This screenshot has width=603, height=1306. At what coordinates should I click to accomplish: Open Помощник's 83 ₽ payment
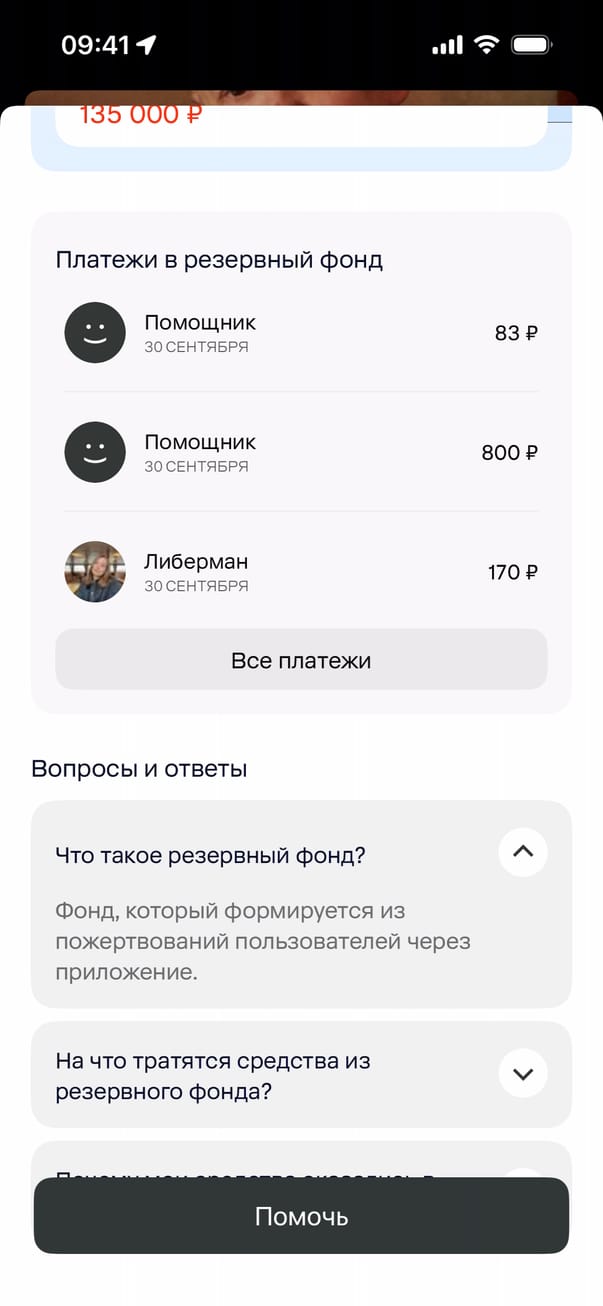click(301, 333)
